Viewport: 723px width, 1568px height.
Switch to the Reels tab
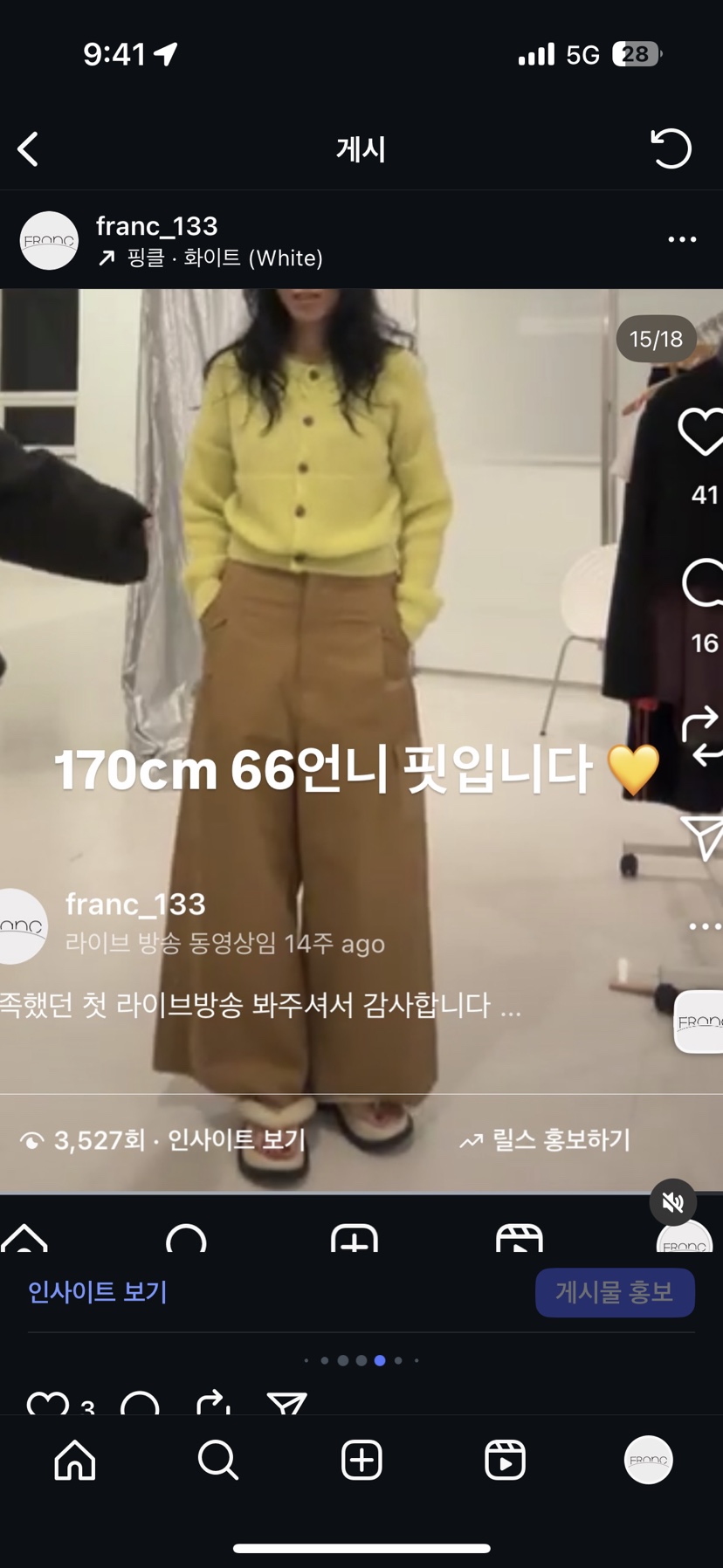(x=505, y=1460)
